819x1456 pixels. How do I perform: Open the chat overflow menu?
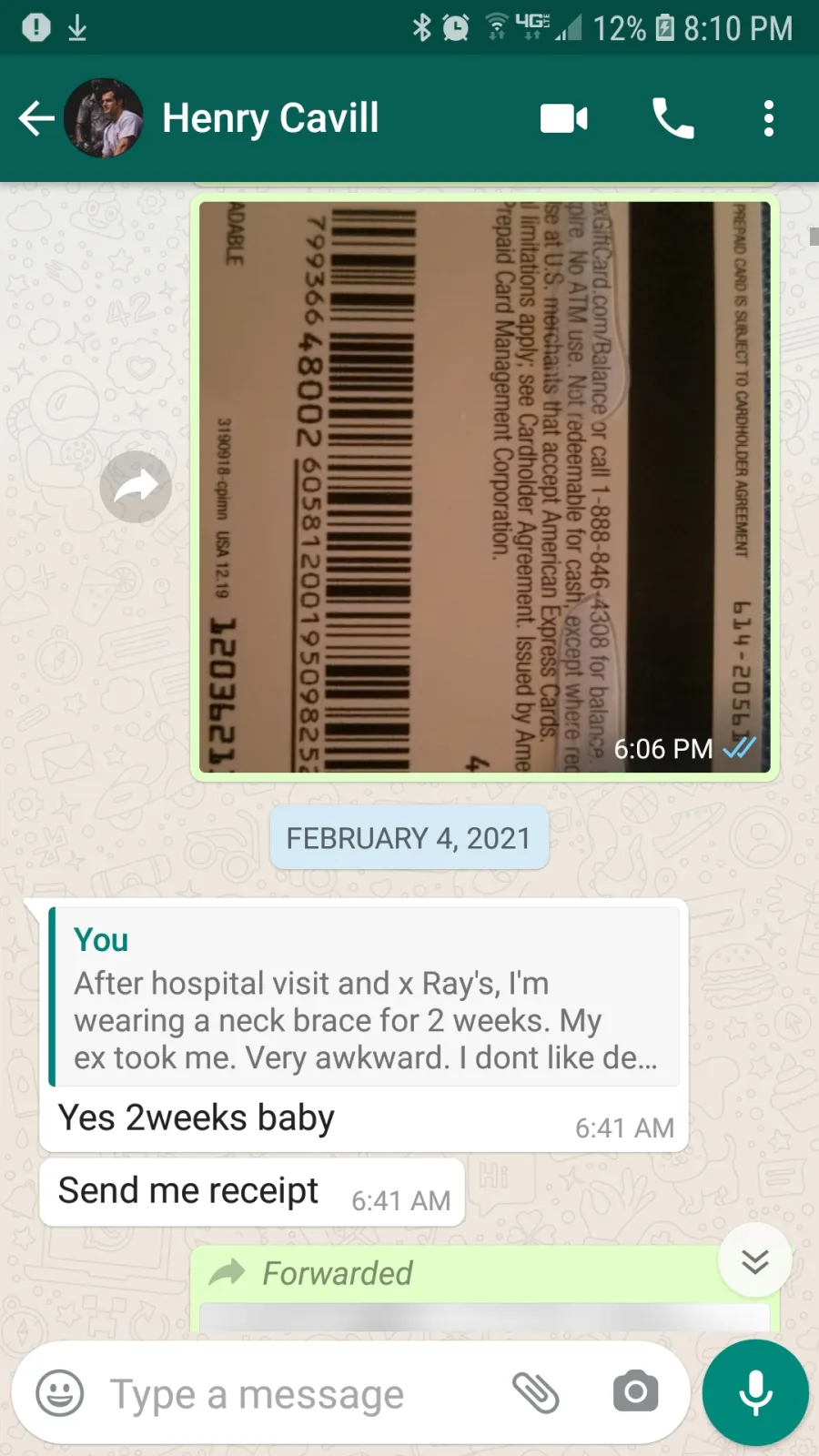[769, 118]
